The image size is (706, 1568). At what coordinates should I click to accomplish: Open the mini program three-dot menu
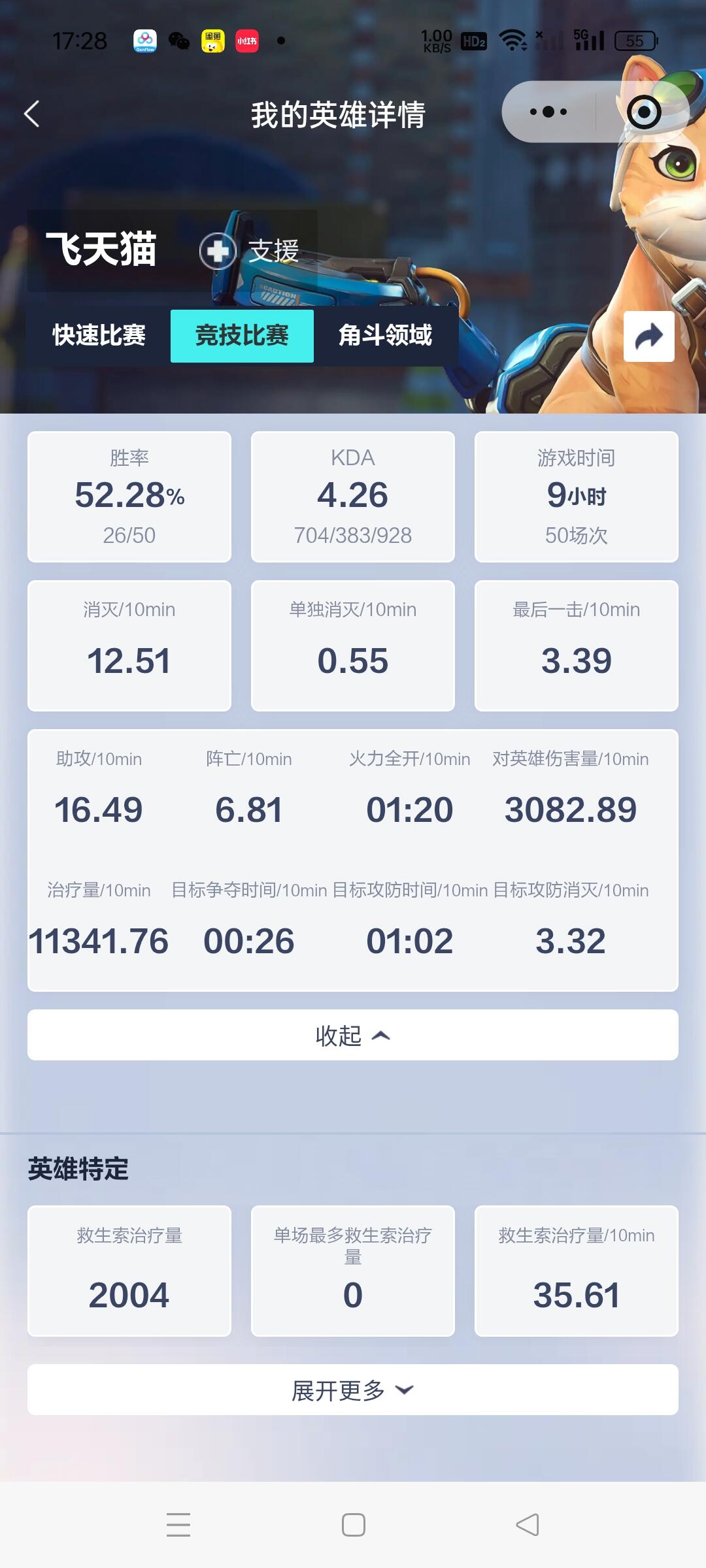(x=548, y=112)
